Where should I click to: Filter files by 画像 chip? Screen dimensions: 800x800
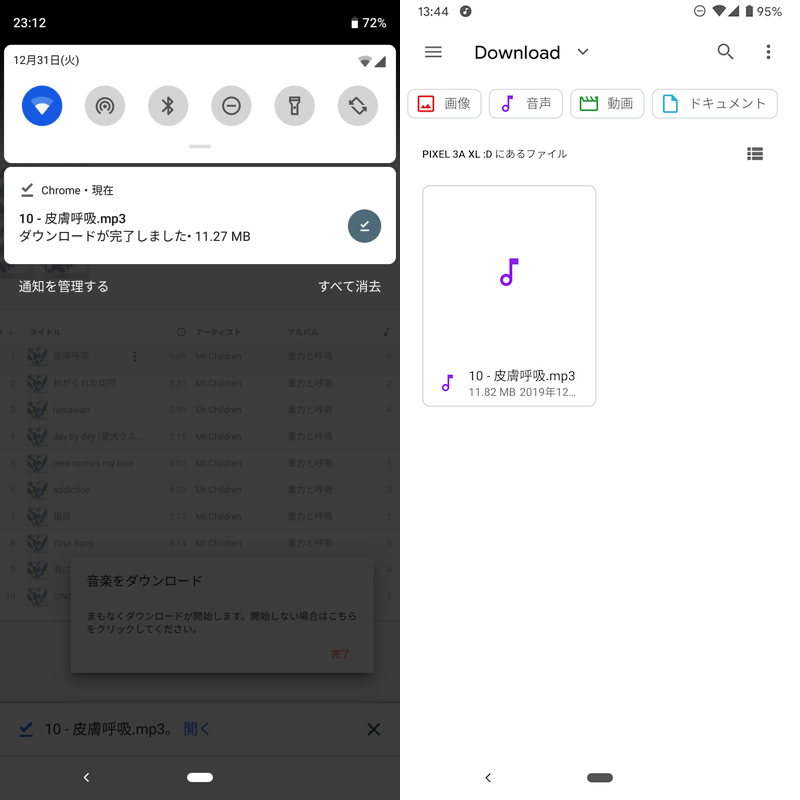tap(445, 103)
